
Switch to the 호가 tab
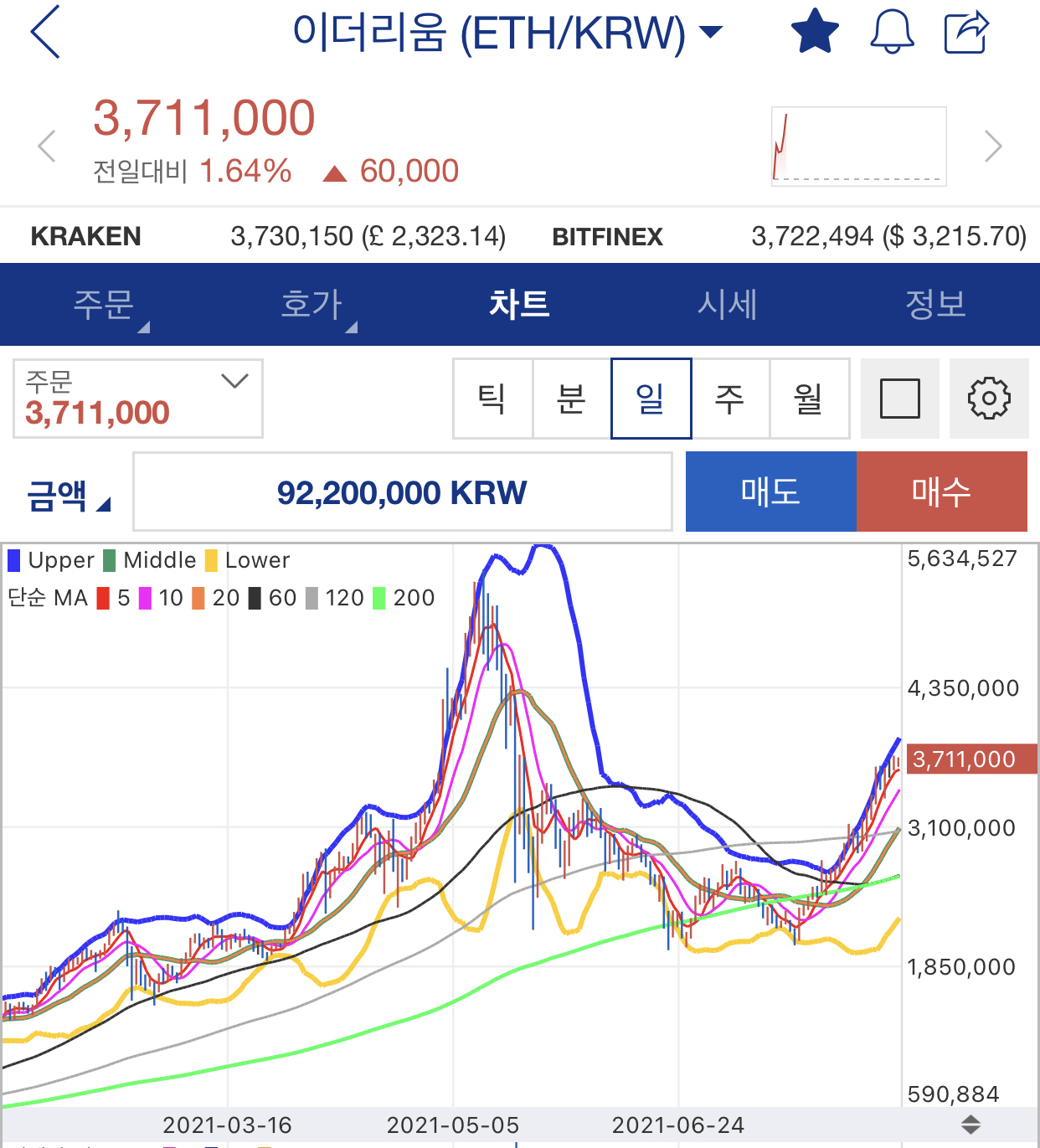click(x=311, y=305)
